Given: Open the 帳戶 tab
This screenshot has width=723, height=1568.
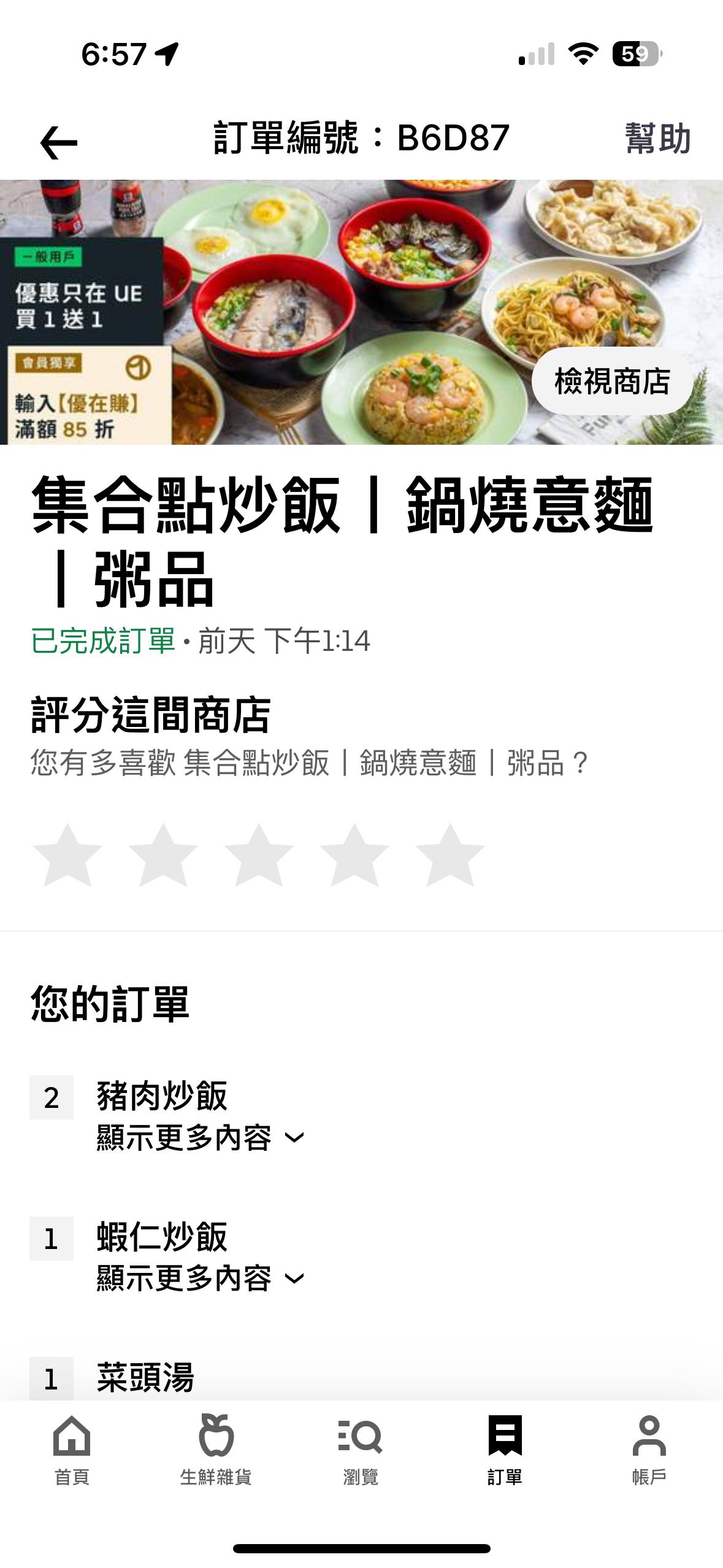Looking at the screenshot, I should point(649,1450).
